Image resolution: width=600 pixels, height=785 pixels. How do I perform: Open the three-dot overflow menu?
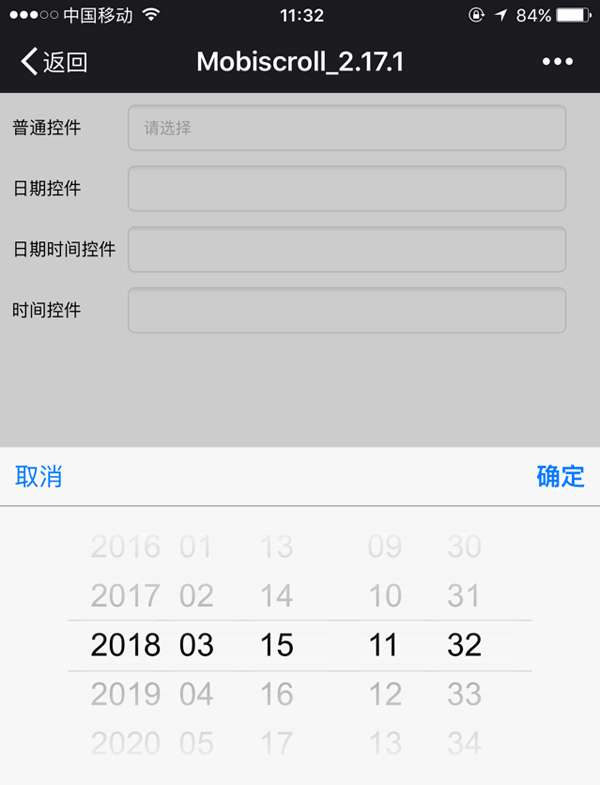(x=557, y=62)
